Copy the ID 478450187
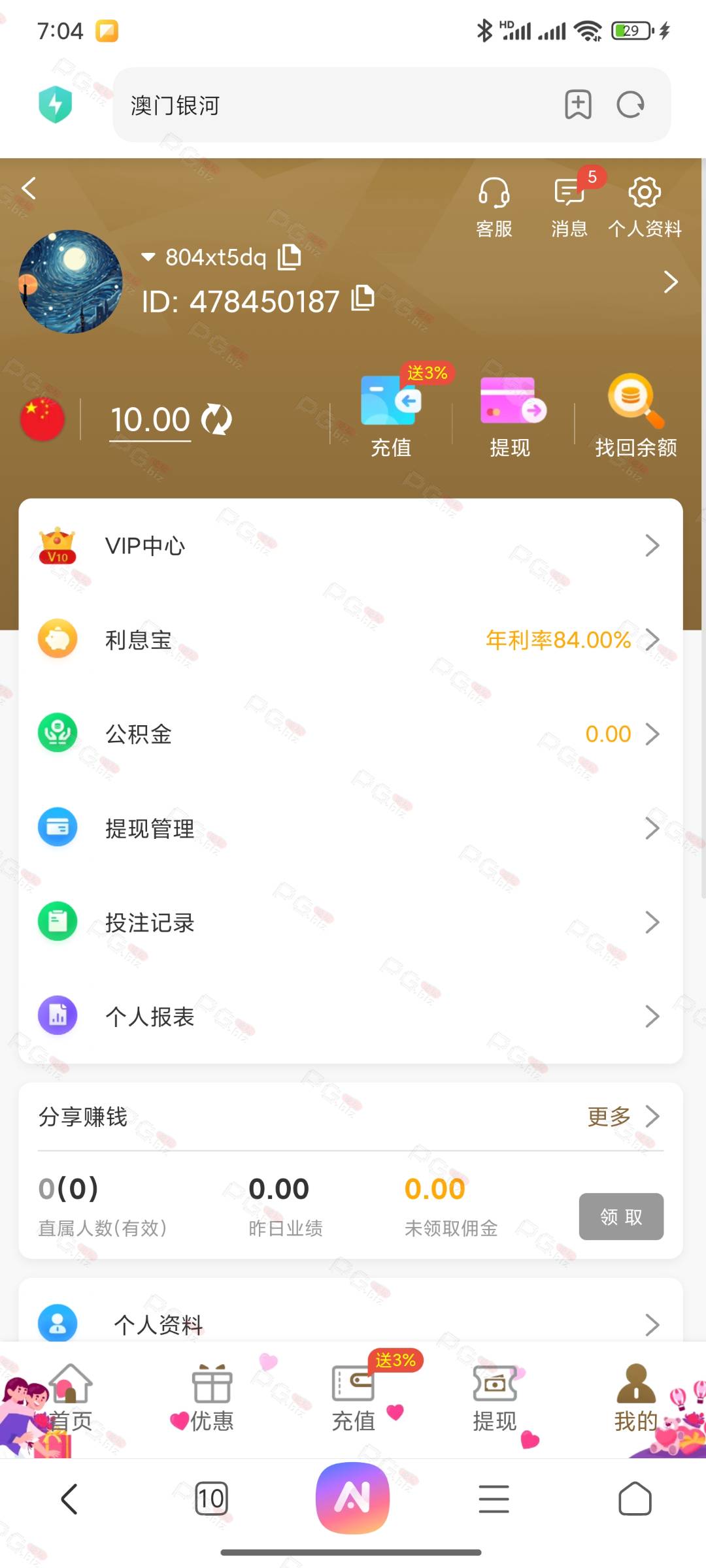 point(363,299)
